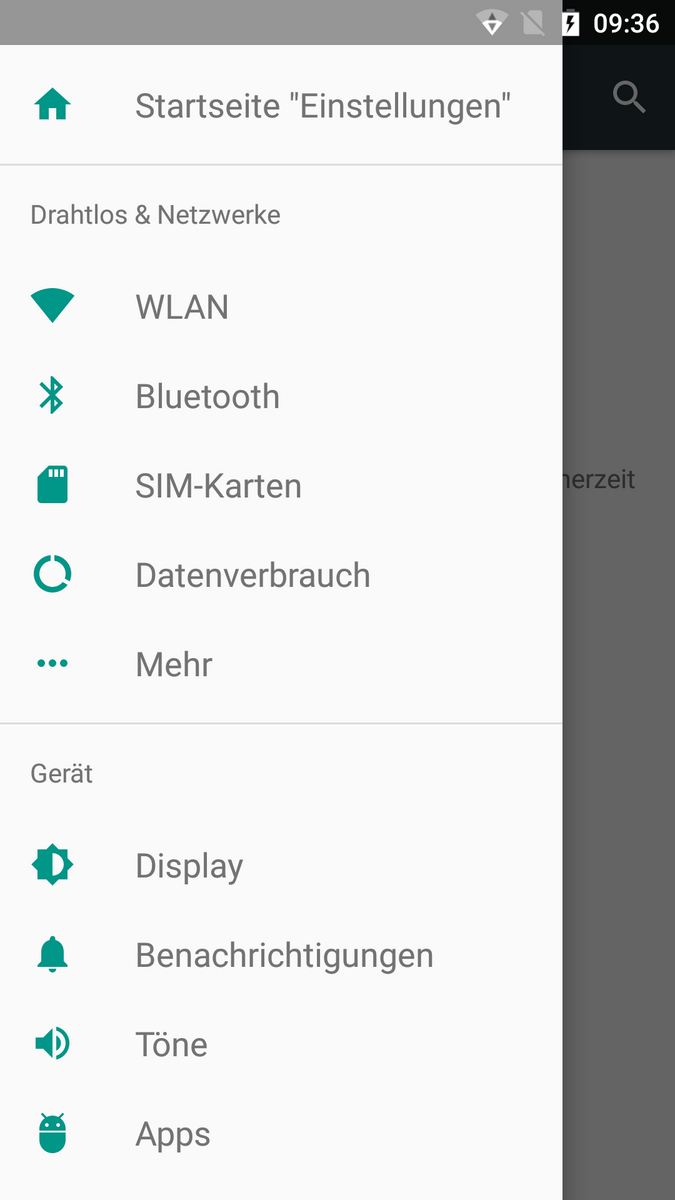Open Display settings
Screen dimensions: 675x1200
pyautogui.click(x=189, y=866)
